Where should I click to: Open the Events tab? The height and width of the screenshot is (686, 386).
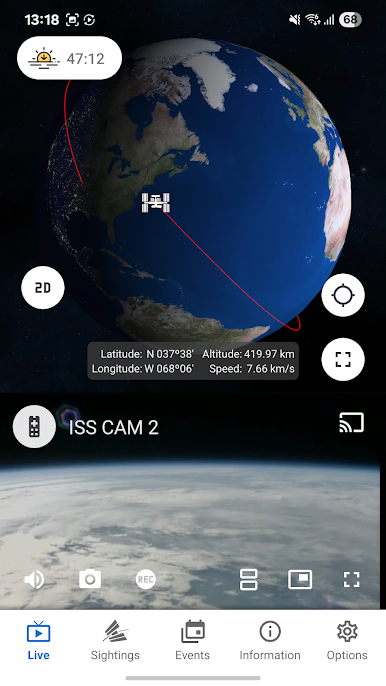pos(193,641)
